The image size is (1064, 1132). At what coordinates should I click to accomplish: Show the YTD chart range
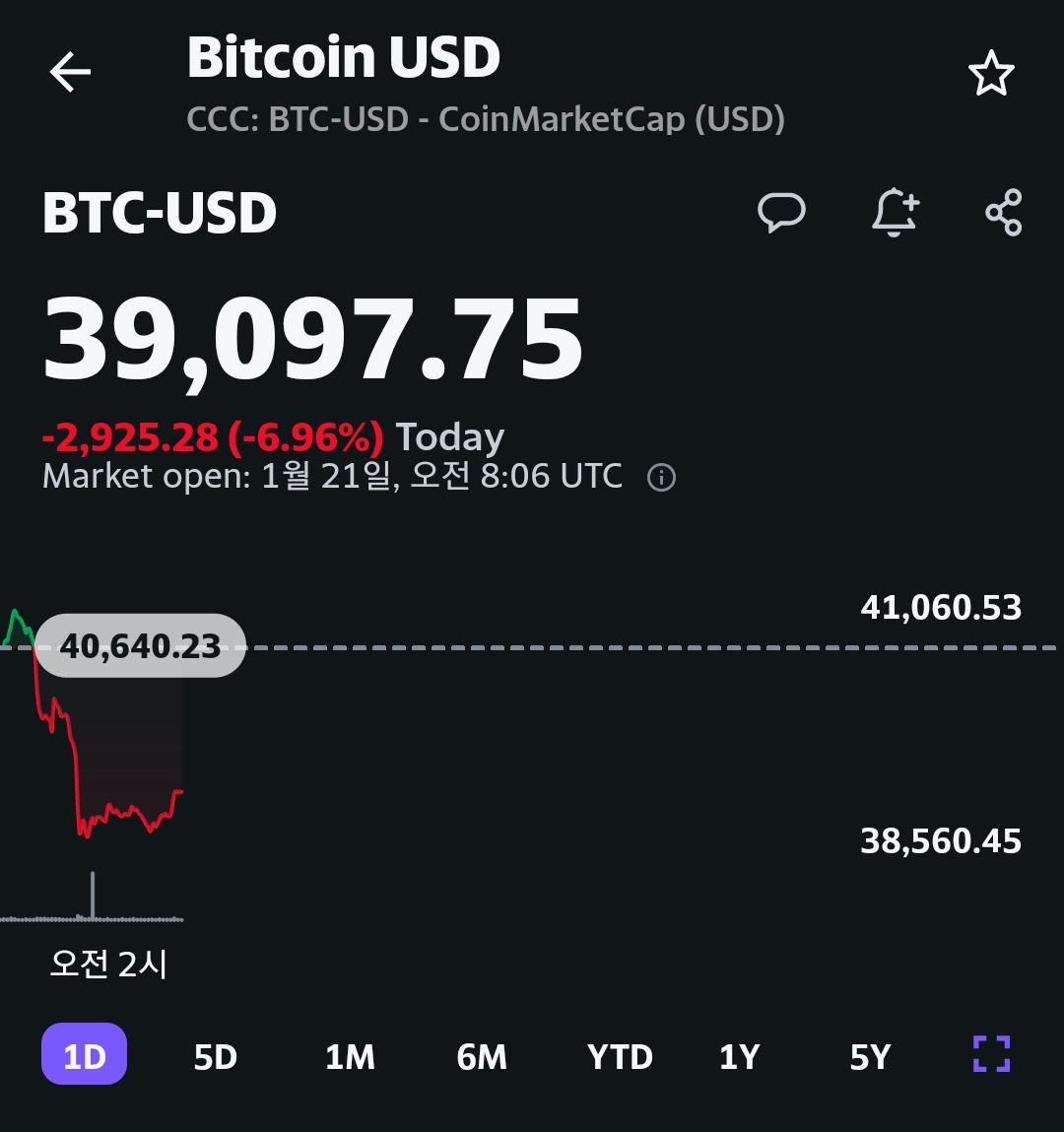[620, 1057]
